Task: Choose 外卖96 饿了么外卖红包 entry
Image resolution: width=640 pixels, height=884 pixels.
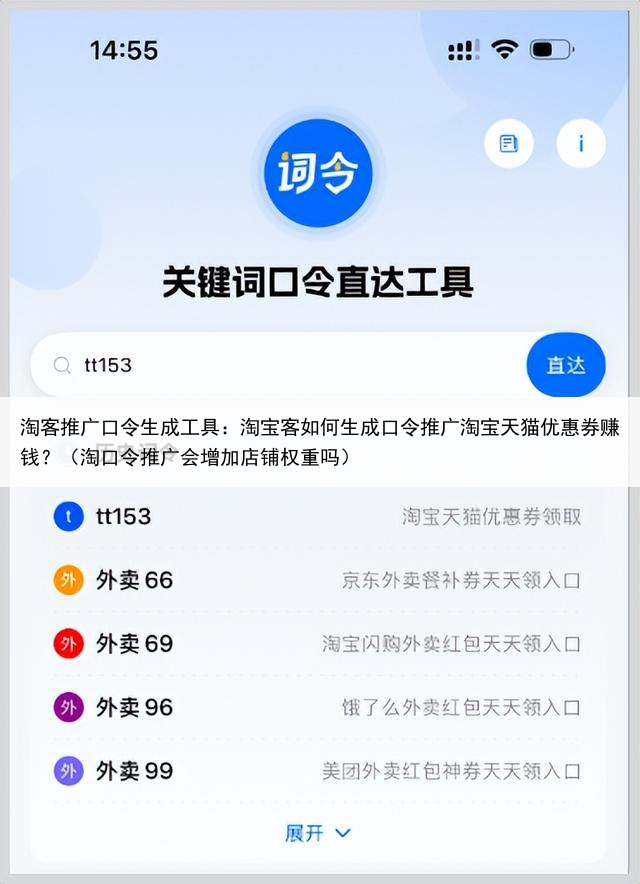Action: click(x=317, y=708)
